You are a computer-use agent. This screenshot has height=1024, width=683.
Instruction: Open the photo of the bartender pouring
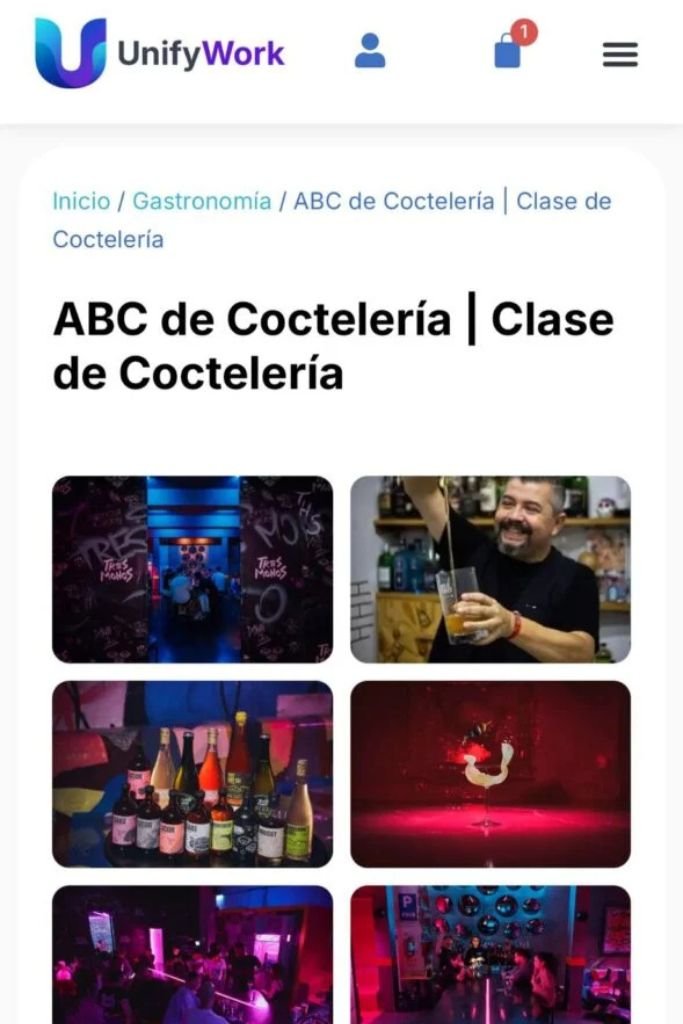[x=490, y=569]
